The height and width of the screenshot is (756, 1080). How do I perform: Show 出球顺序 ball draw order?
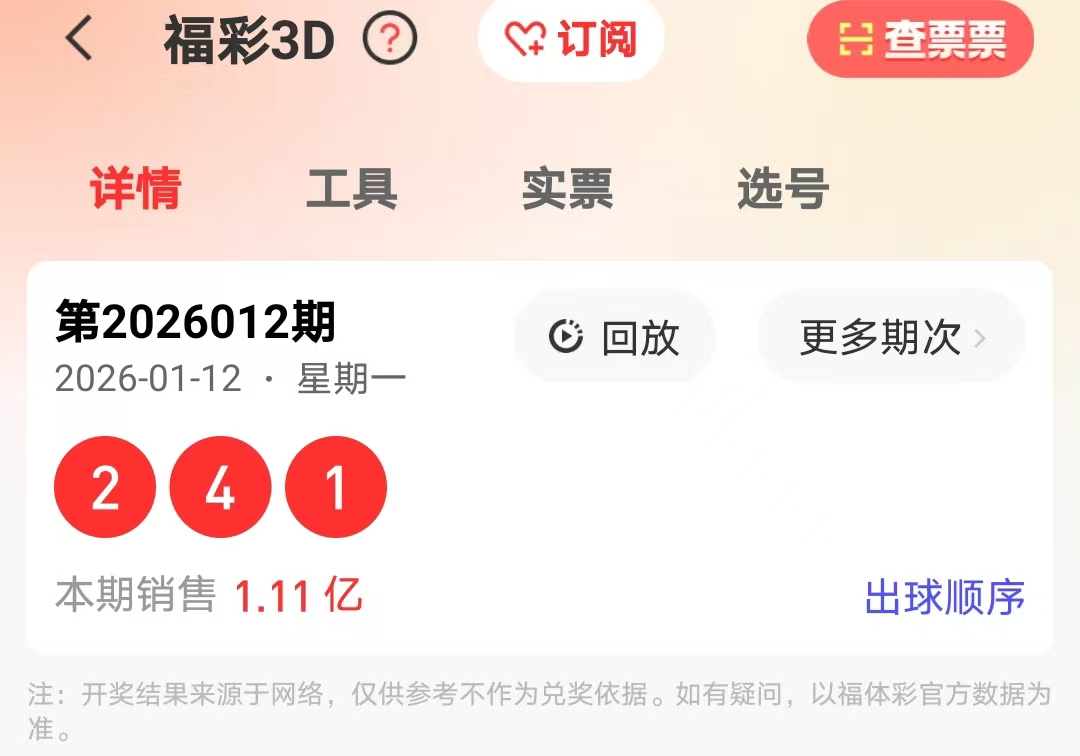(x=944, y=597)
